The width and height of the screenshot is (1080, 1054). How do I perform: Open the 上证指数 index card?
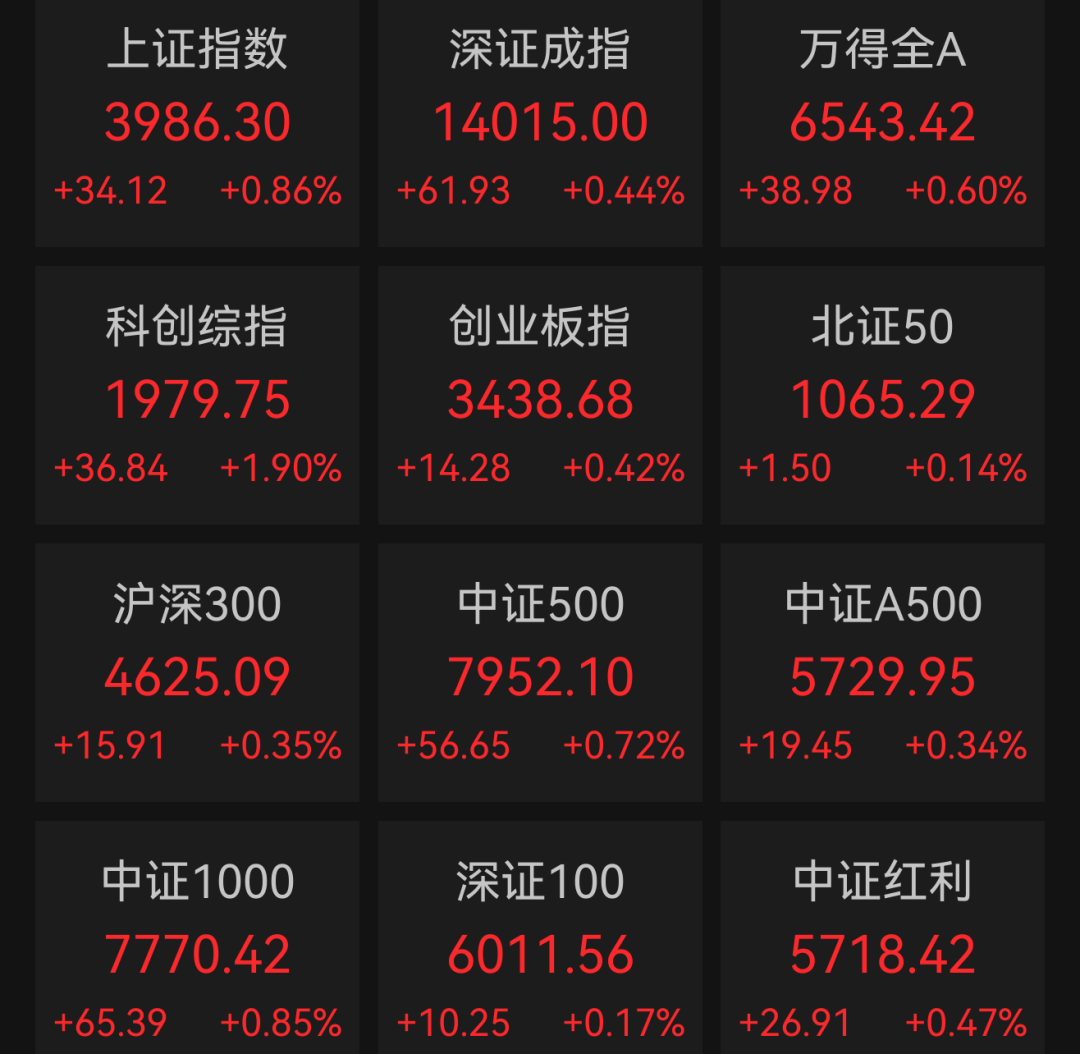click(x=197, y=123)
